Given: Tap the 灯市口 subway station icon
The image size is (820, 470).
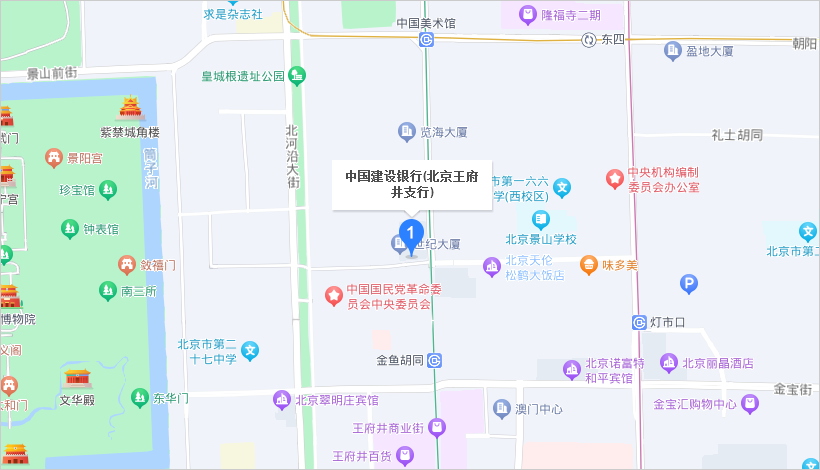Looking at the screenshot, I should [639, 322].
